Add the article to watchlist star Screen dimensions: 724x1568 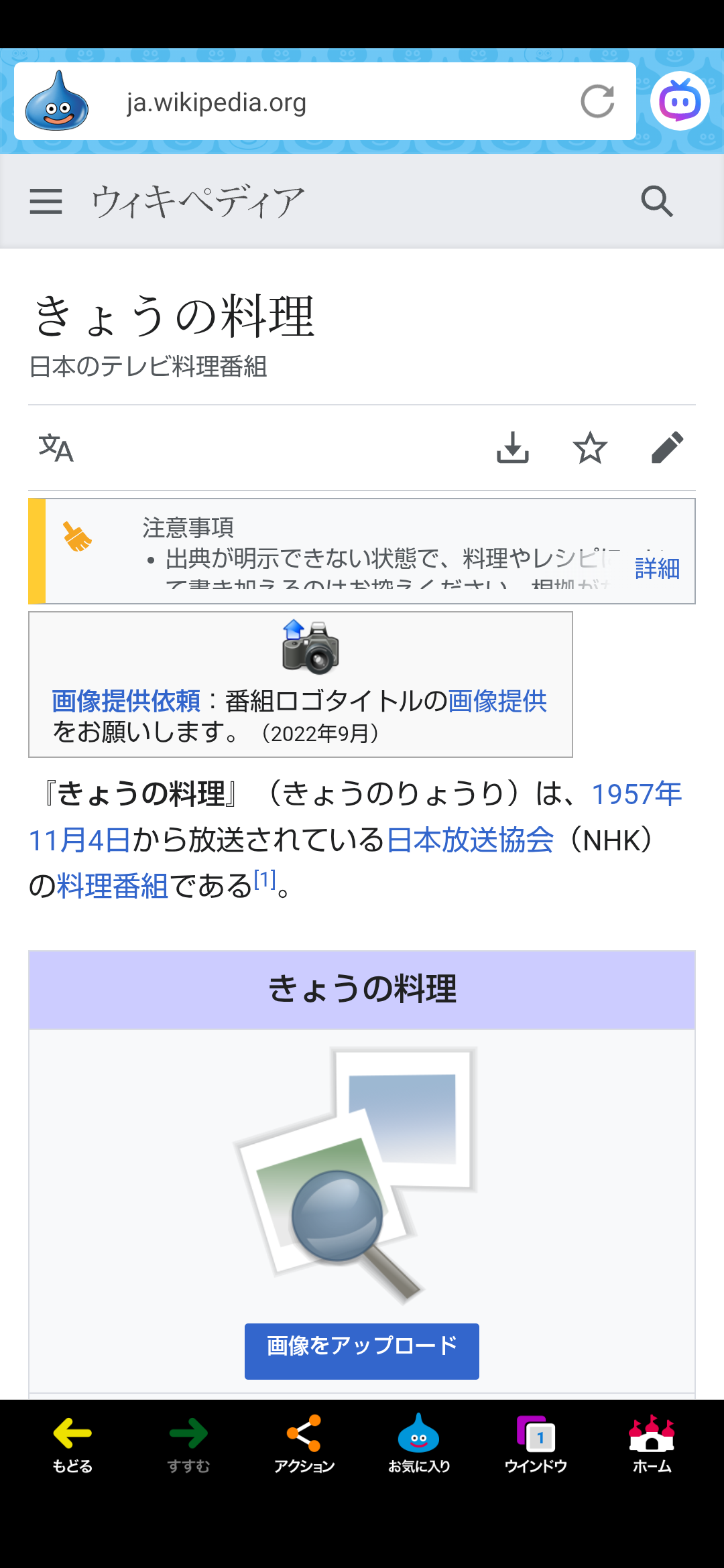point(590,448)
